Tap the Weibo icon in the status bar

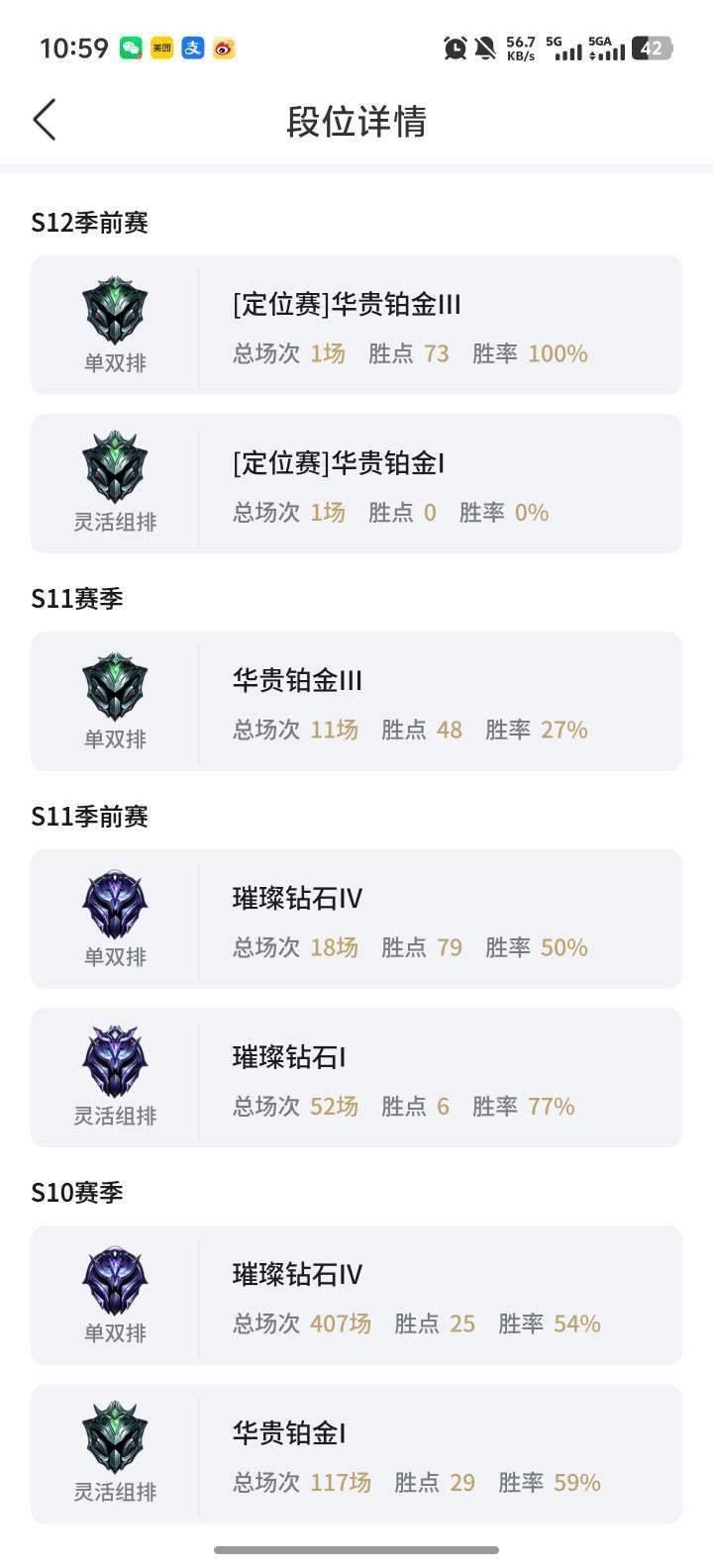[x=223, y=48]
